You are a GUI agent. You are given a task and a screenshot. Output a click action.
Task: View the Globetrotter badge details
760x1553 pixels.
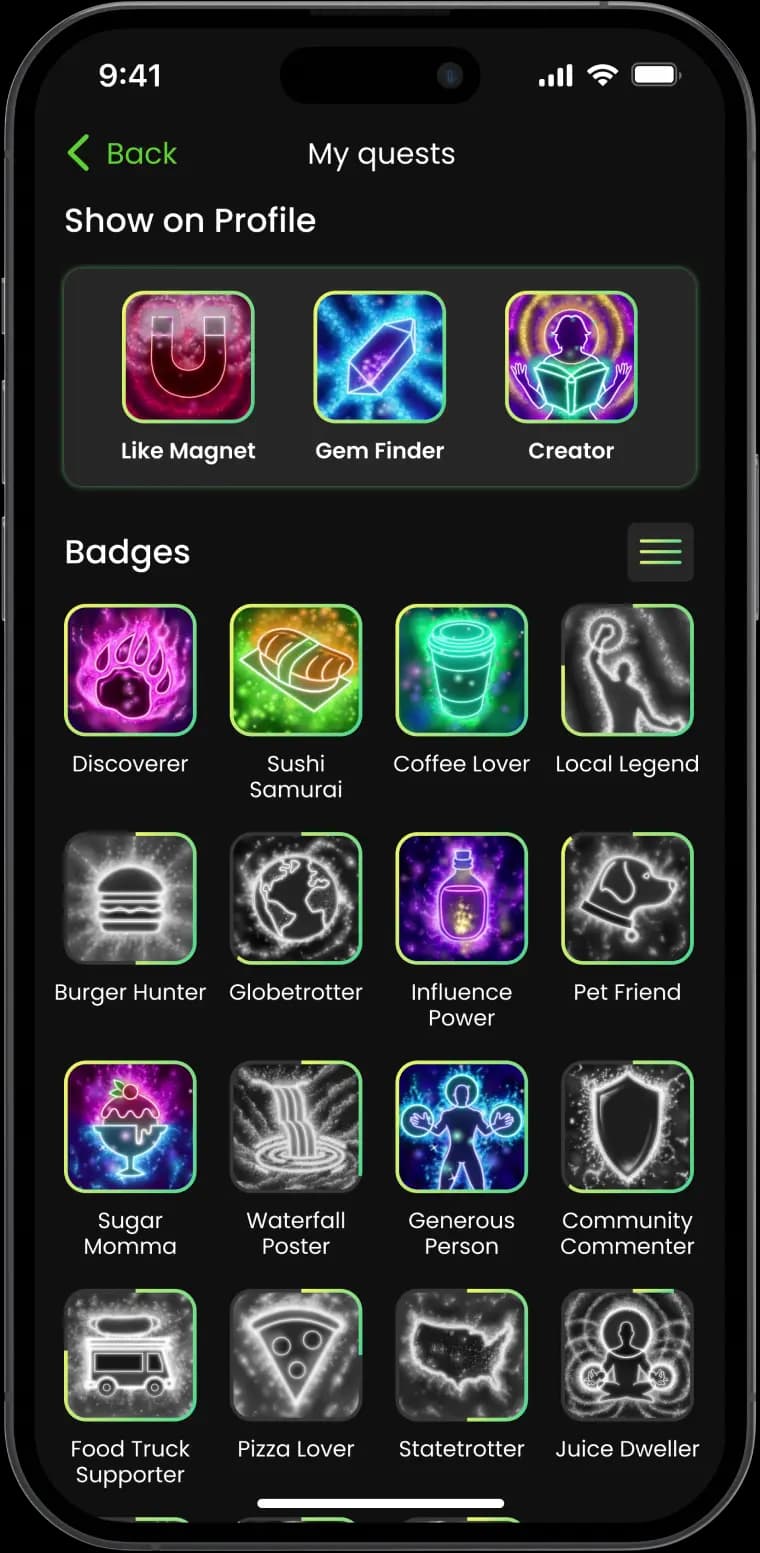tap(296, 898)
